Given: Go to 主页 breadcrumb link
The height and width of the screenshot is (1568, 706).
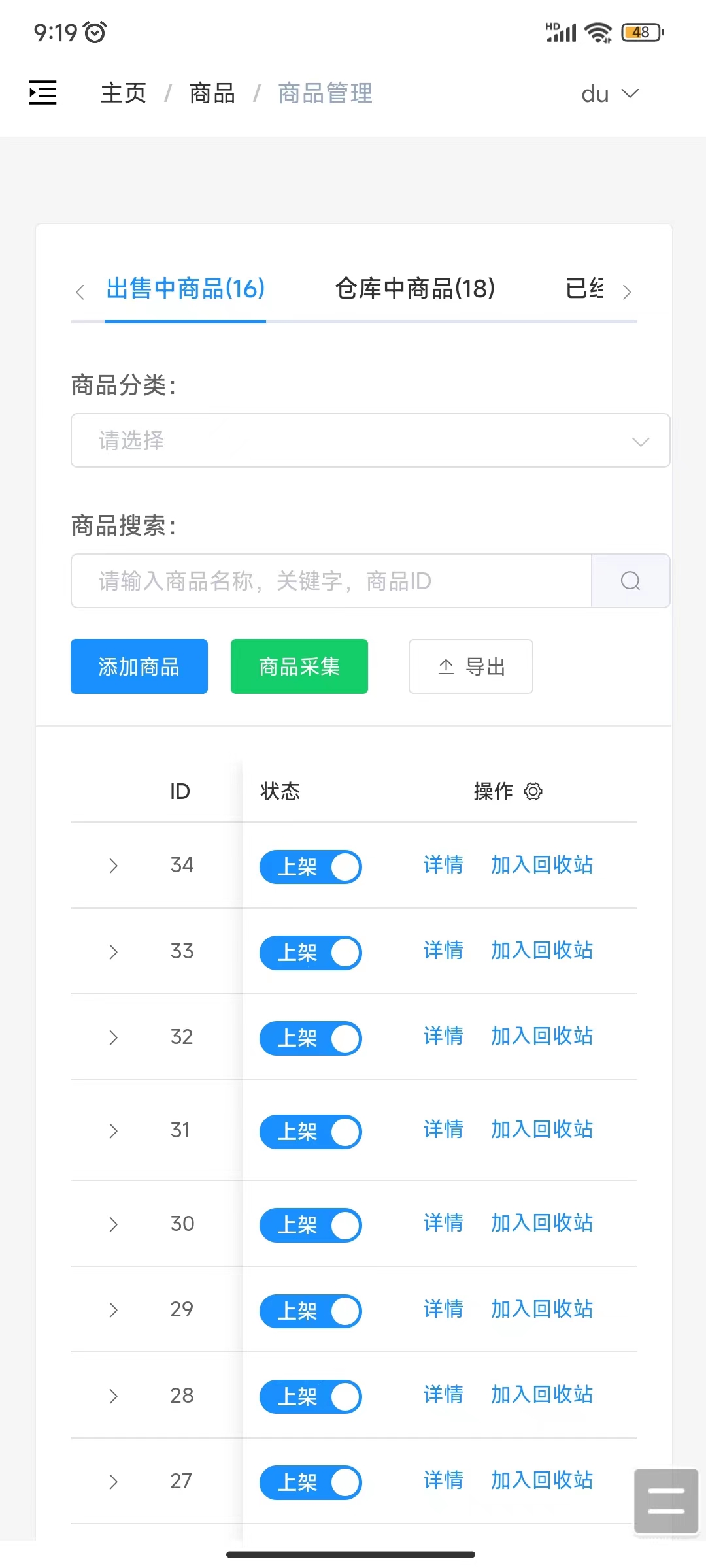Looking at the screenshot, I should tap(124, 93).
